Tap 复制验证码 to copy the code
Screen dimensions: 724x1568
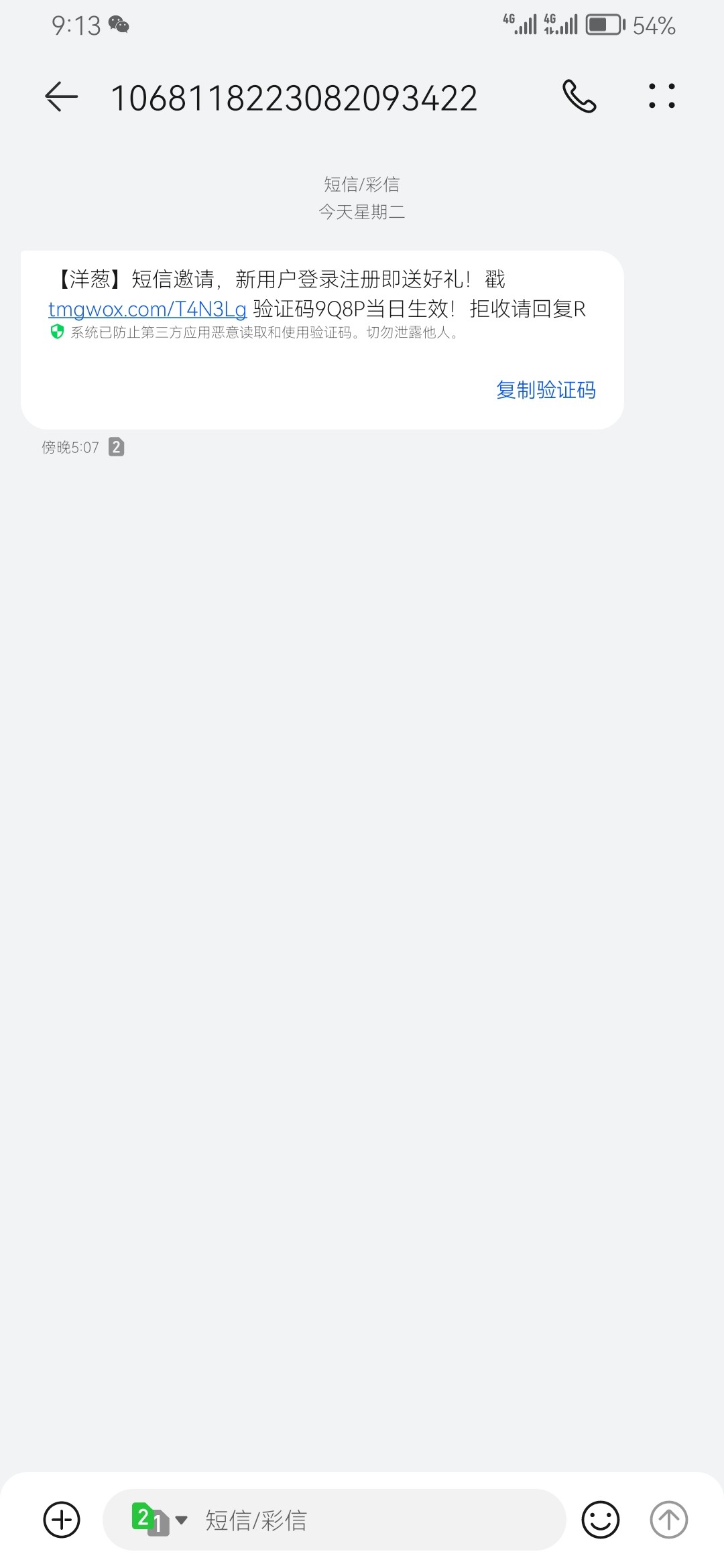tap(546, 390)
